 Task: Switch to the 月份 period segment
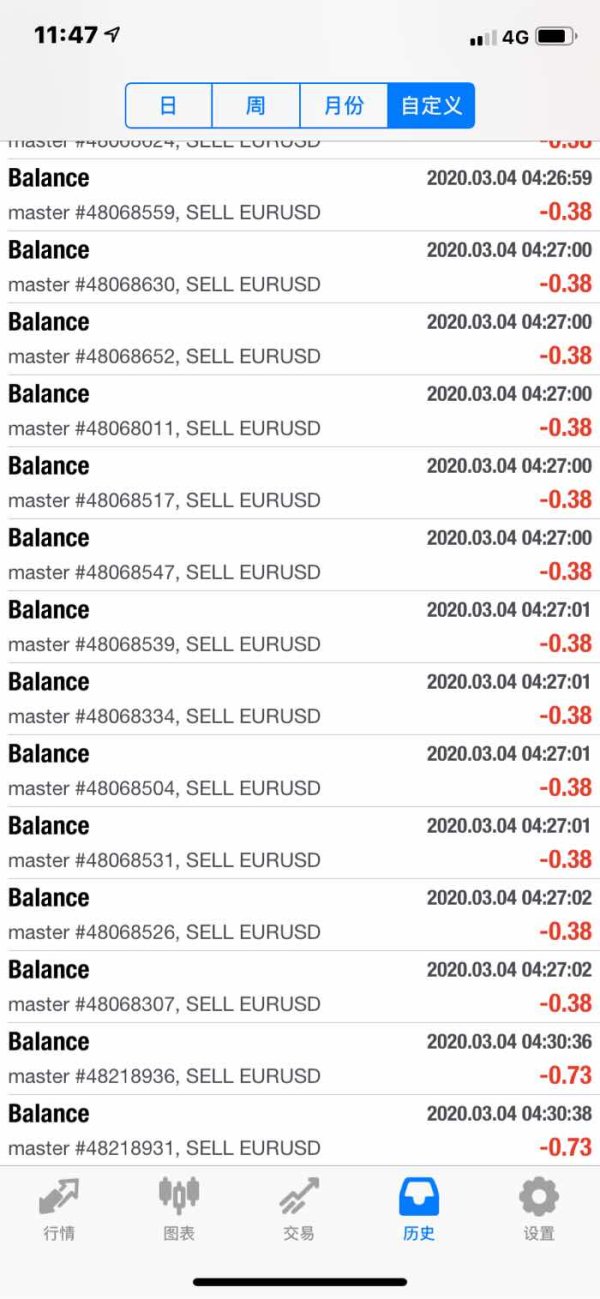coord(344,105)
